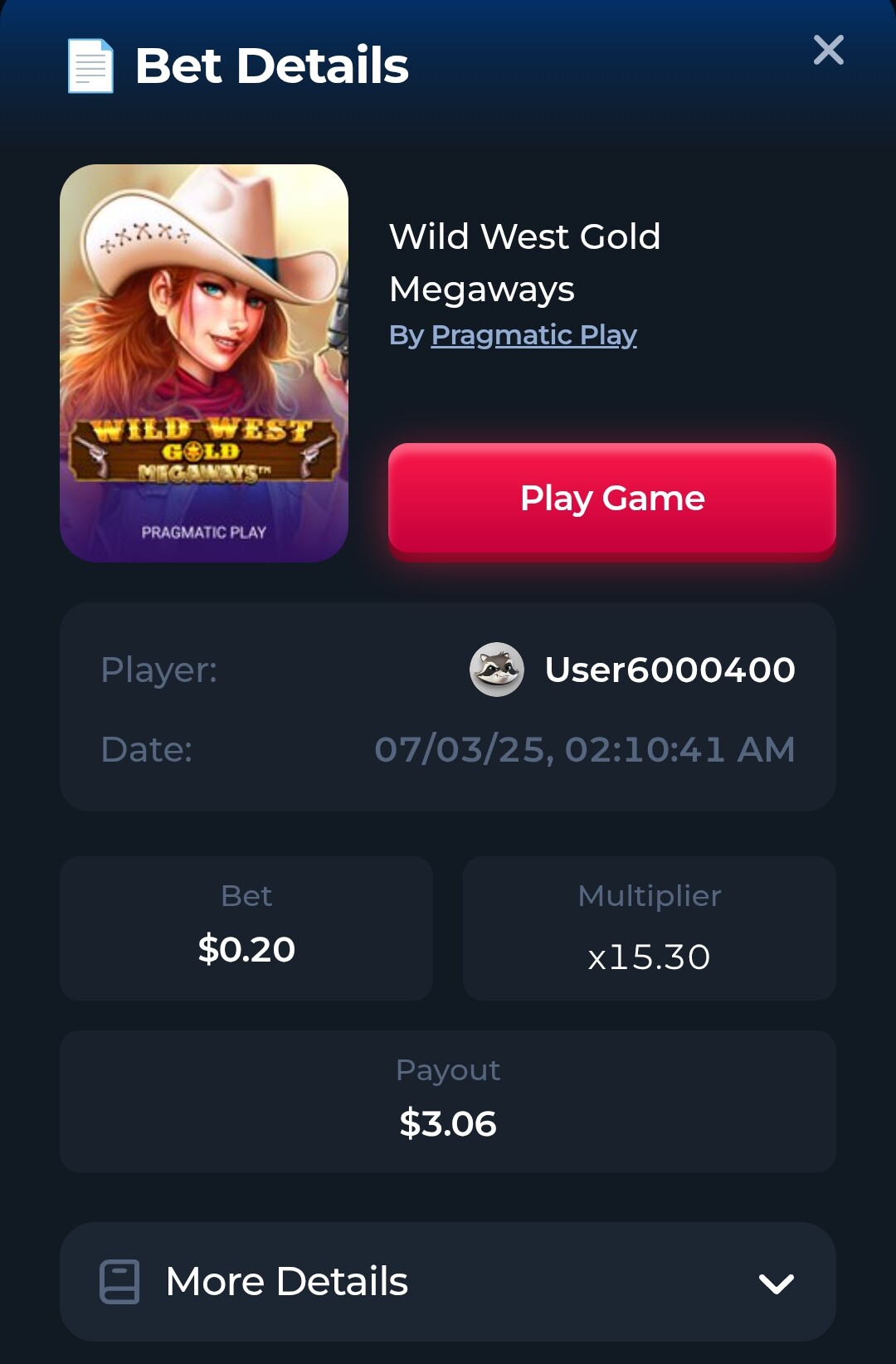This screenshot has width=896, height=1364.
Task: Open the Wild West Gold Megaways thumbnail
Action: [x=204, y=363]
